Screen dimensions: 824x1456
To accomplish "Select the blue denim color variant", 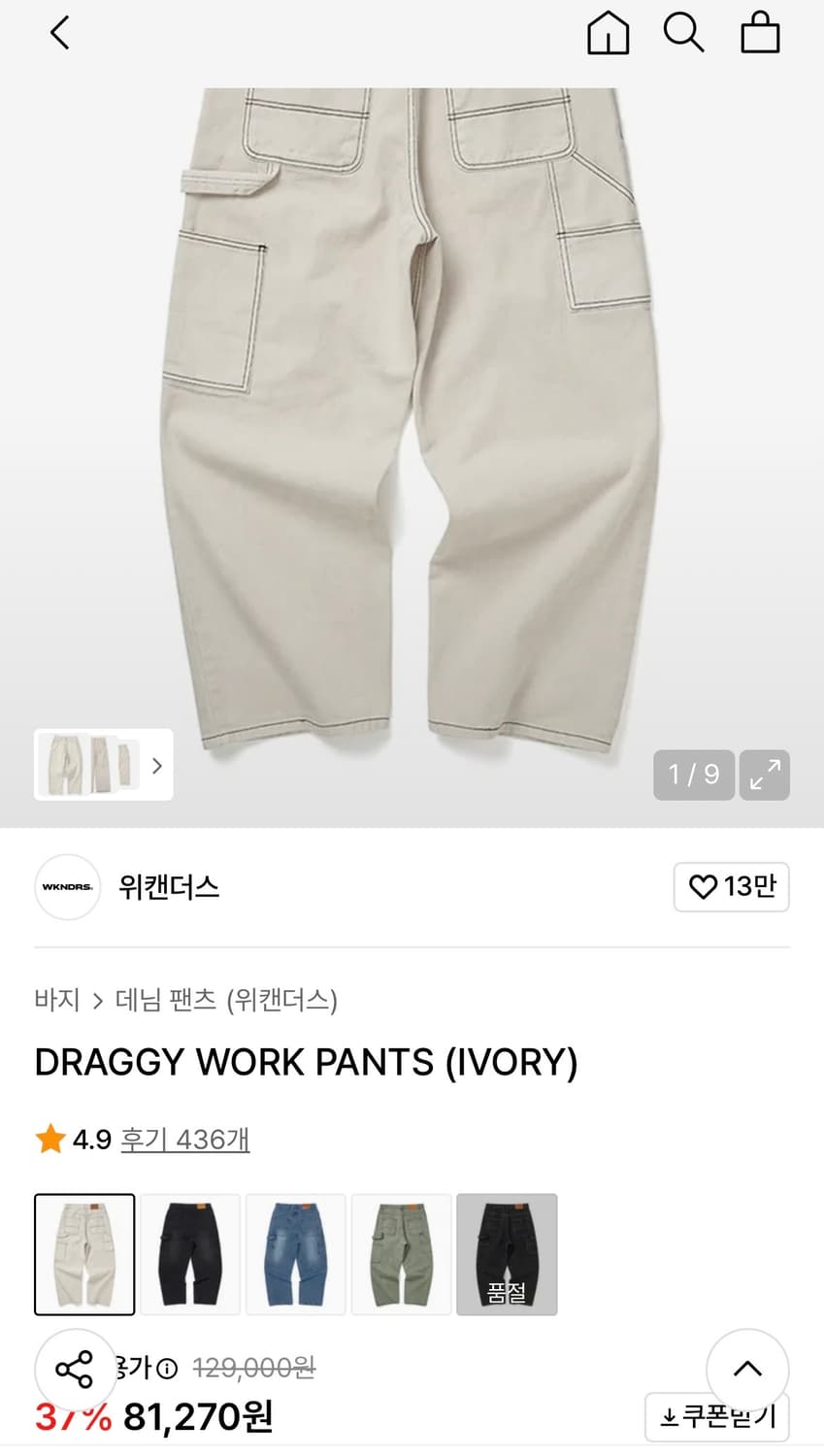I will [295, 1254].
